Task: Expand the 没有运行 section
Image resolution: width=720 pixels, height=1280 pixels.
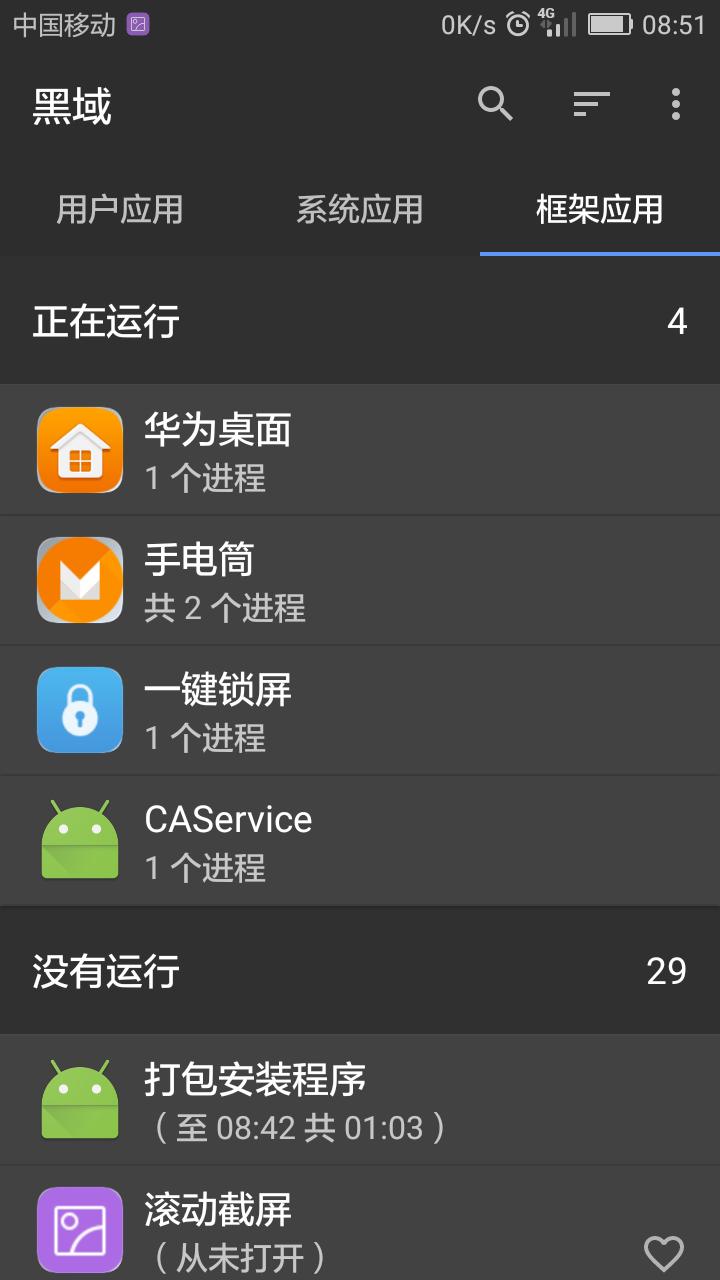Action: coord(105,971)
